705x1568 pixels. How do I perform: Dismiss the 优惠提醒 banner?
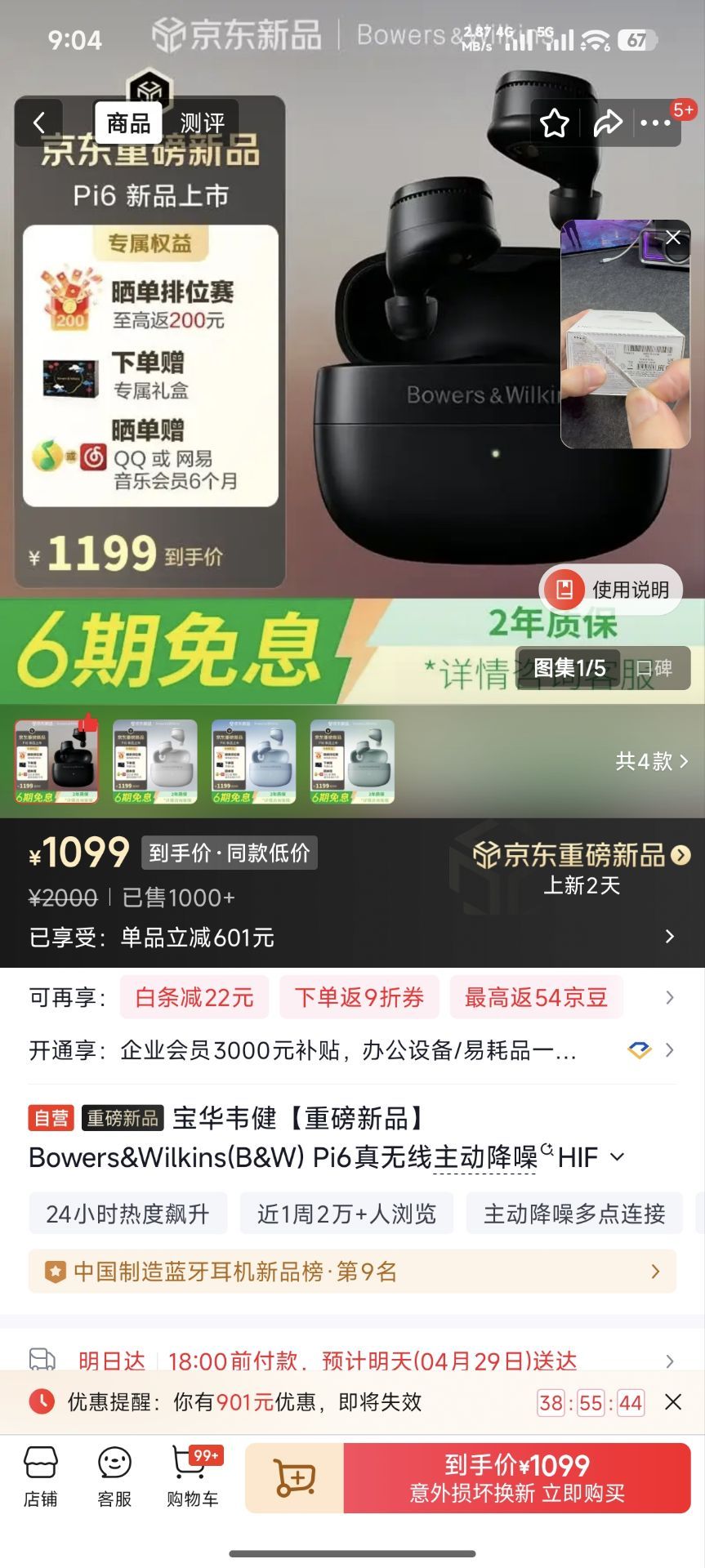click(x=673, y=1402)
